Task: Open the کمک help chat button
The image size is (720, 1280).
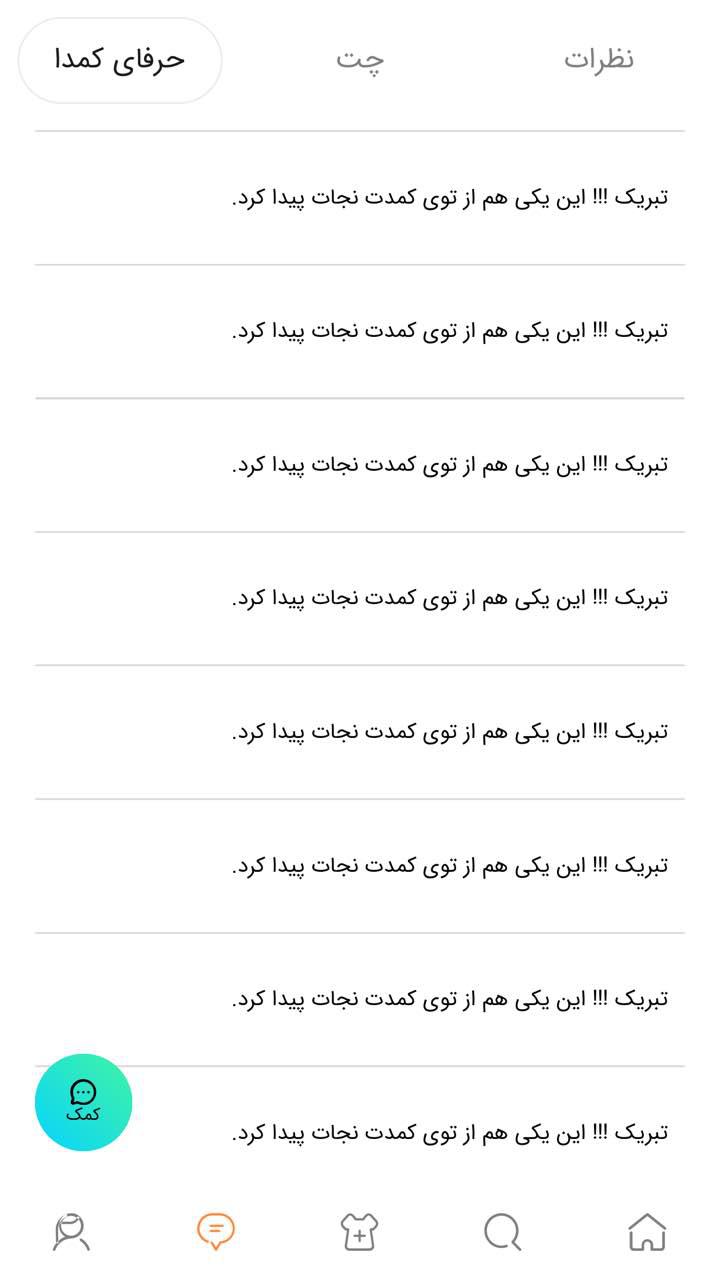Action: (x=83, y=1102)
